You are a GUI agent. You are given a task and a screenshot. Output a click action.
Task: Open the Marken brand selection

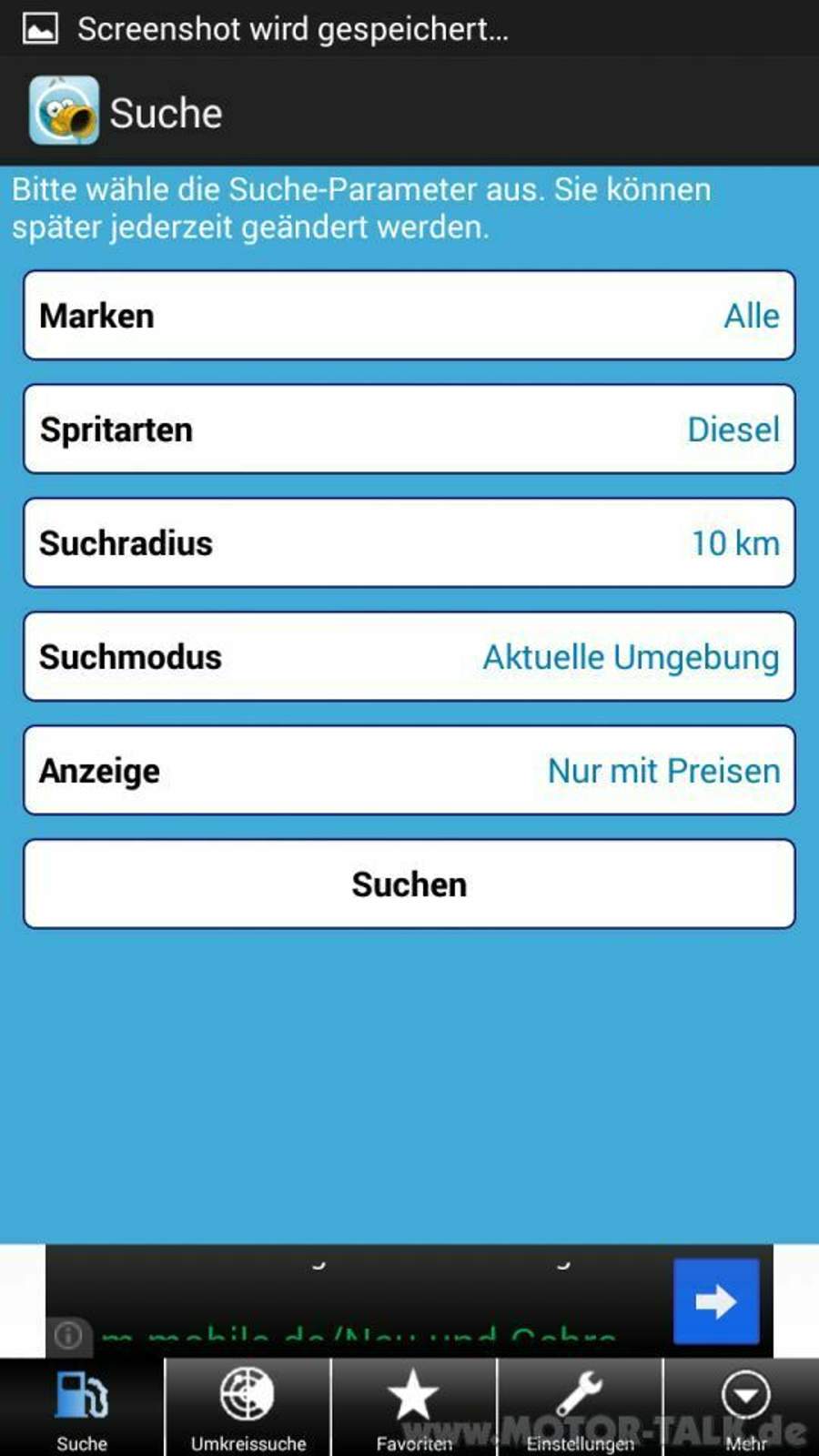pos(409,315)
